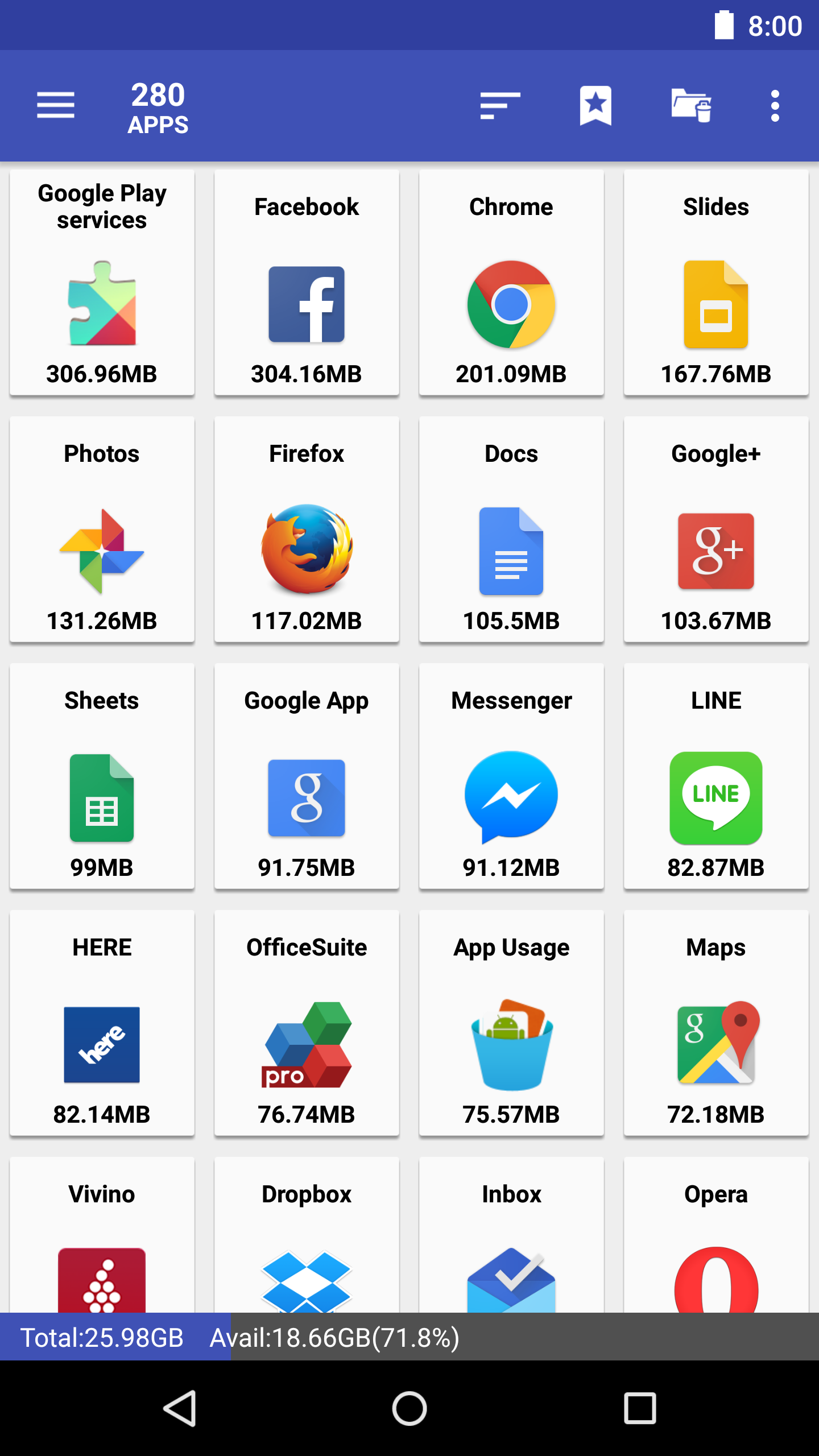819x1456 pixels.
Task: Select the Dropbox app entry
Action: click(307, 1240)
